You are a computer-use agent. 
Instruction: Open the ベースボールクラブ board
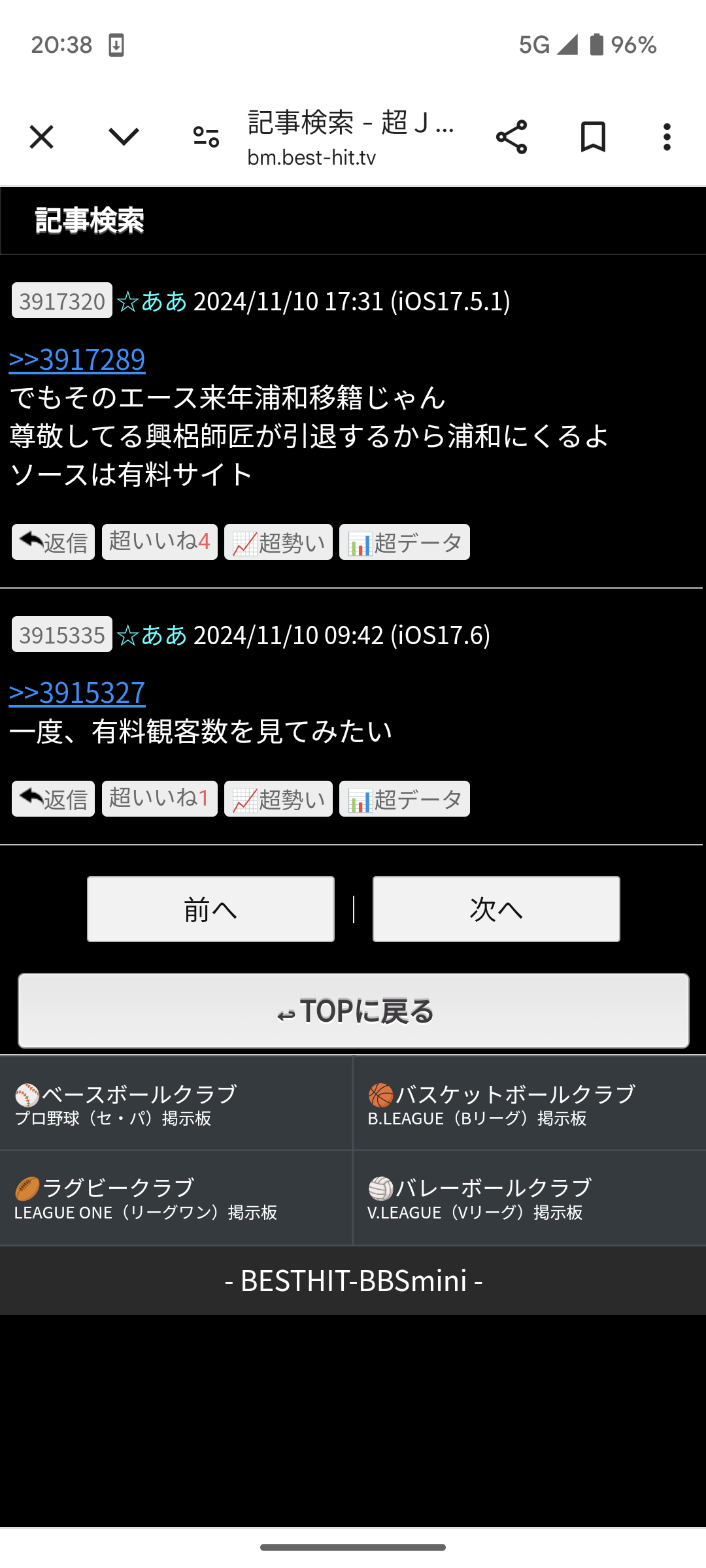176,1103
